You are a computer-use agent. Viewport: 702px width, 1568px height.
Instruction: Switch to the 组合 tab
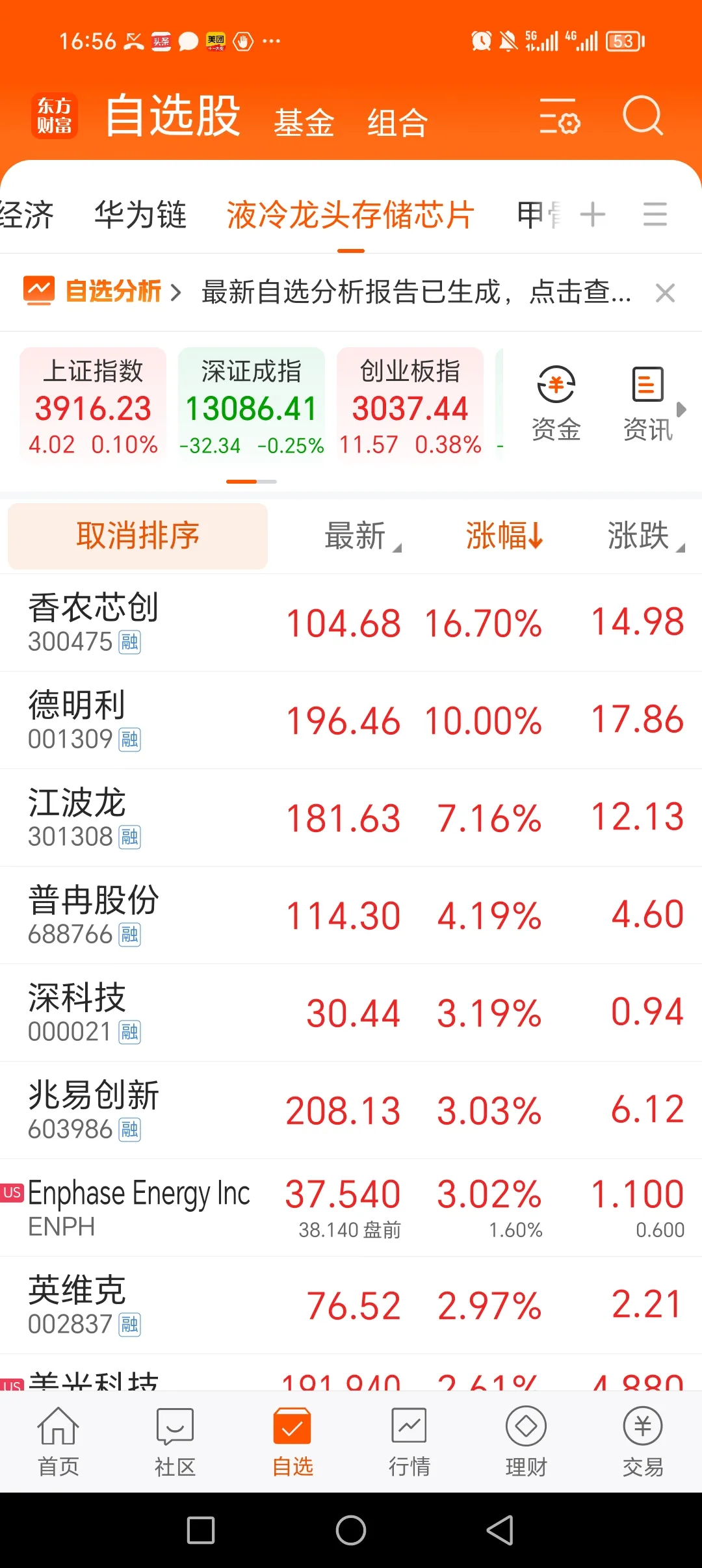pyautogui.click(x=397, y=122)
